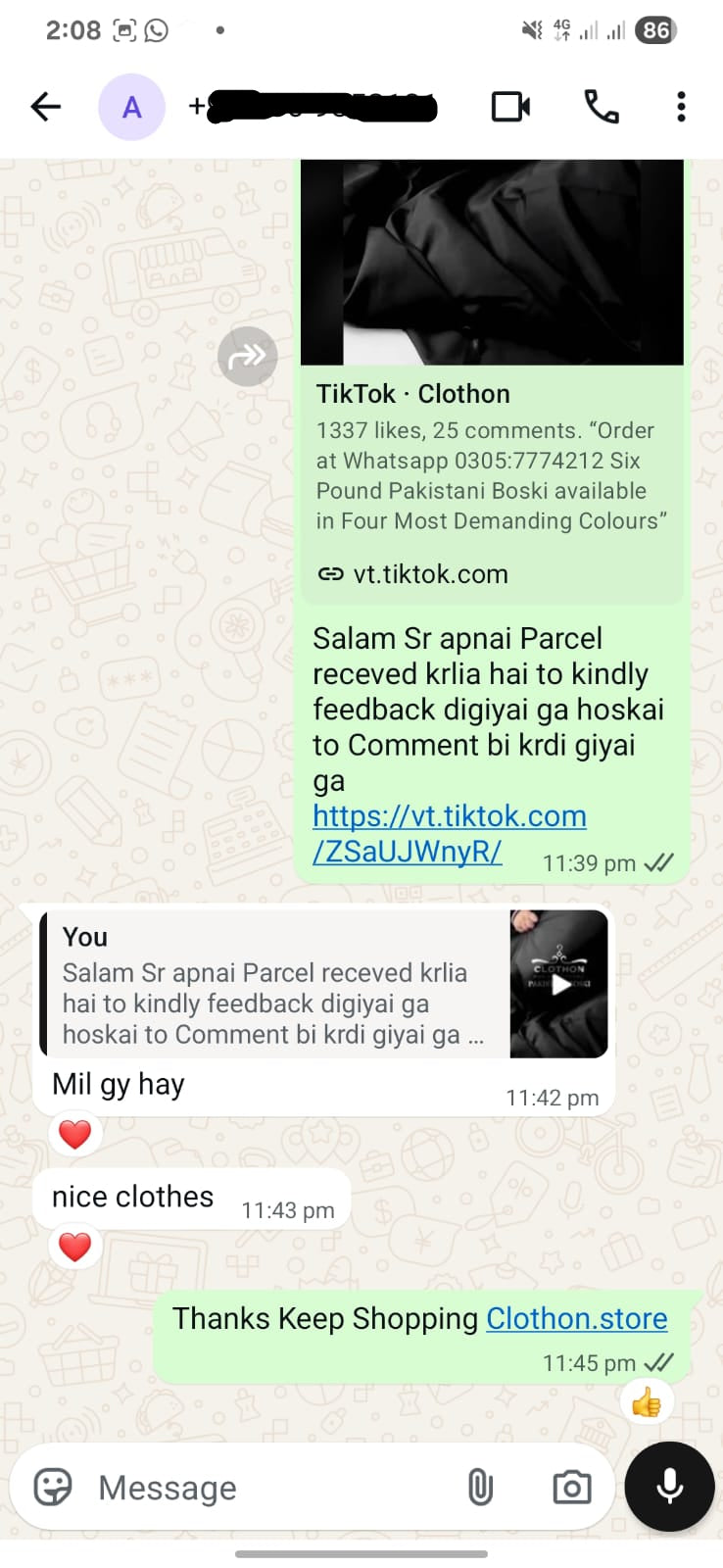Start a video call
723x1568 pixels.
click(x=510, y=107)
